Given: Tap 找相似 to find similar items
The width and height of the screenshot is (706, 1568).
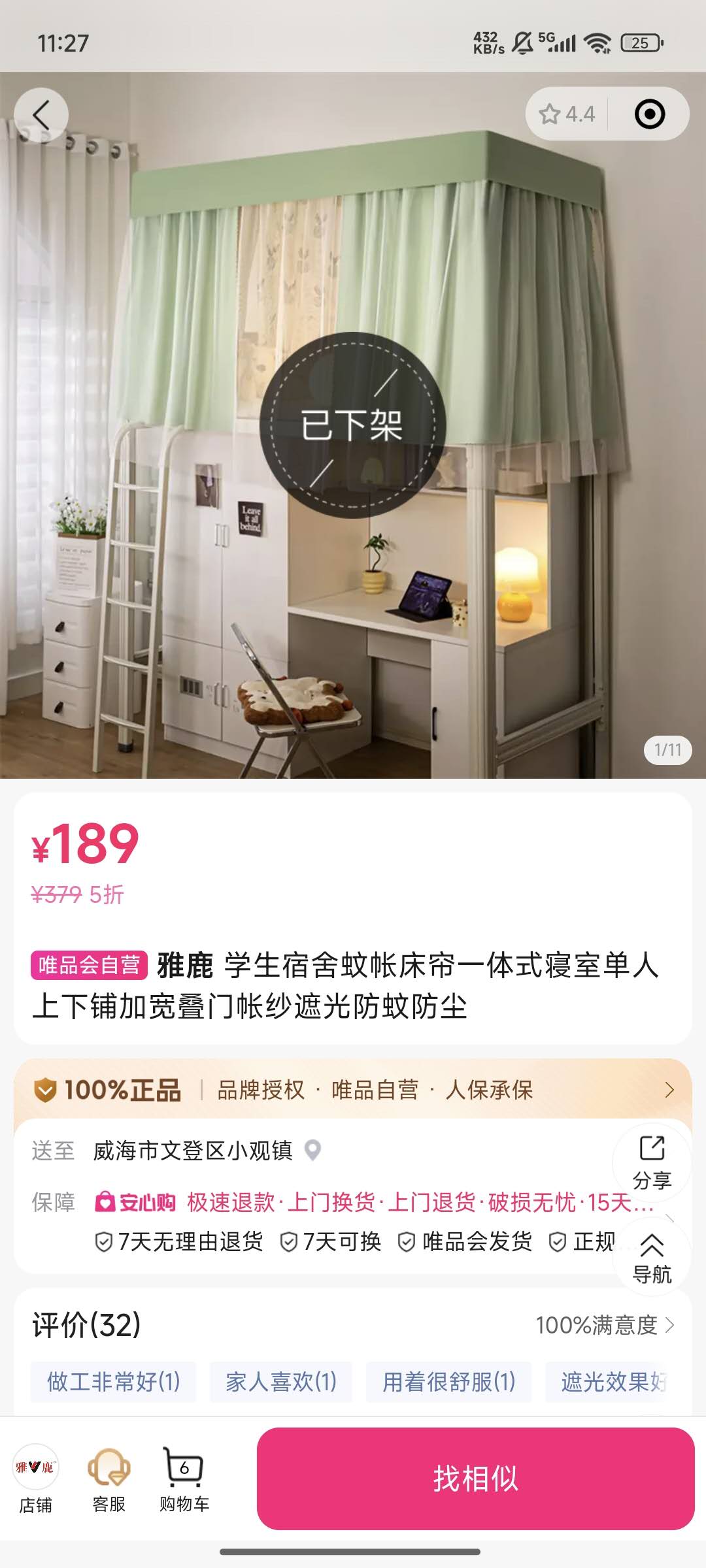Looking at the screenshot, I should coord(475,1478).
